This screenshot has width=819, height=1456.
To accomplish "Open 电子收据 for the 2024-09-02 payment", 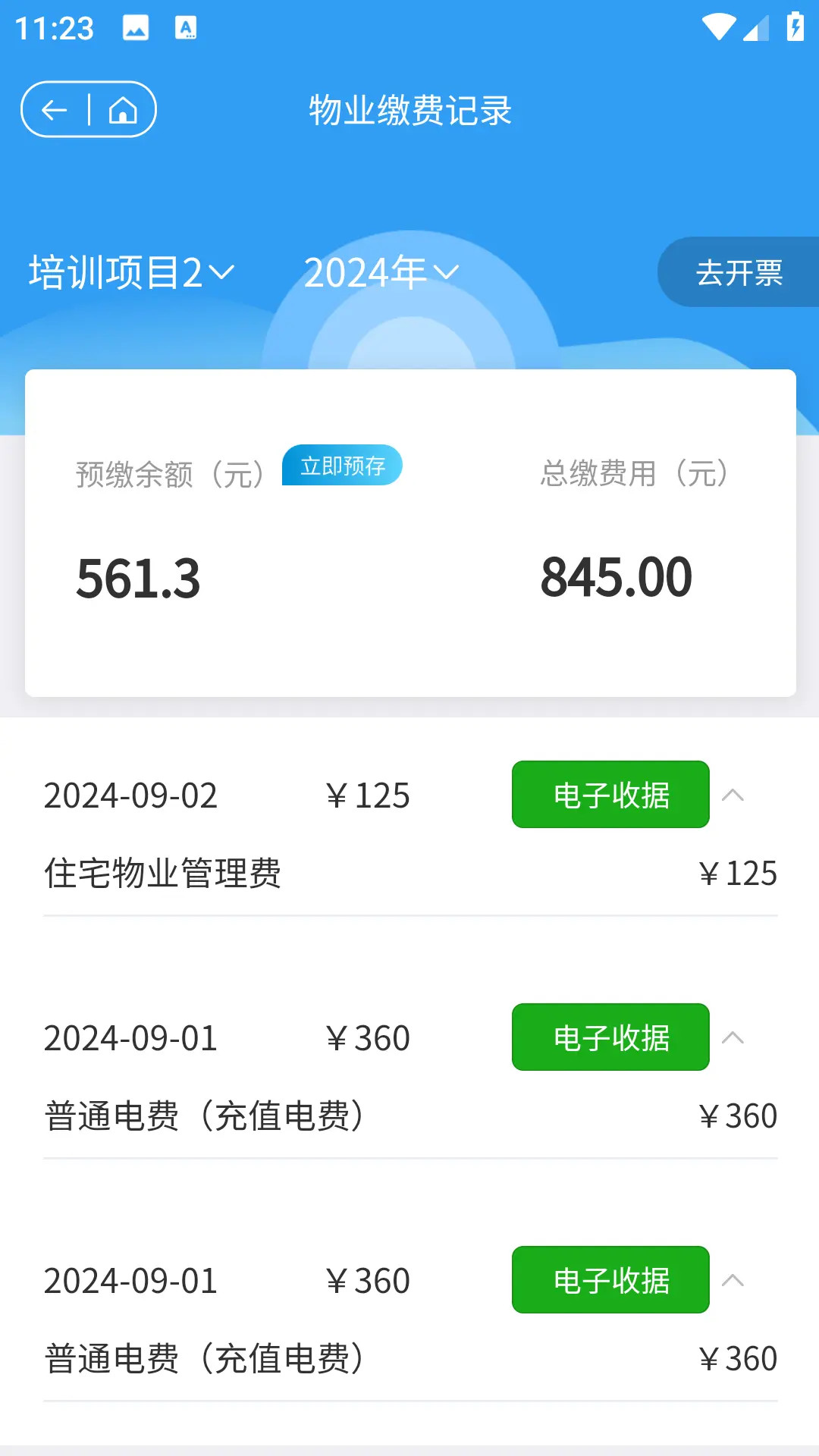I will [610, 795].
